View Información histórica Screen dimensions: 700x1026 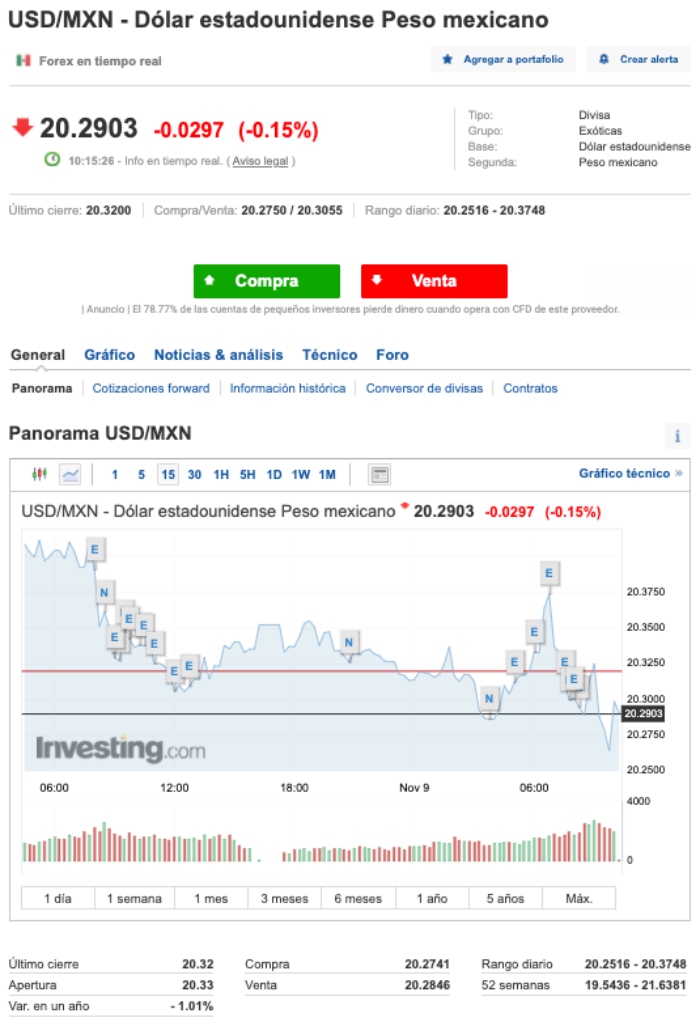[x=287, y=388]
